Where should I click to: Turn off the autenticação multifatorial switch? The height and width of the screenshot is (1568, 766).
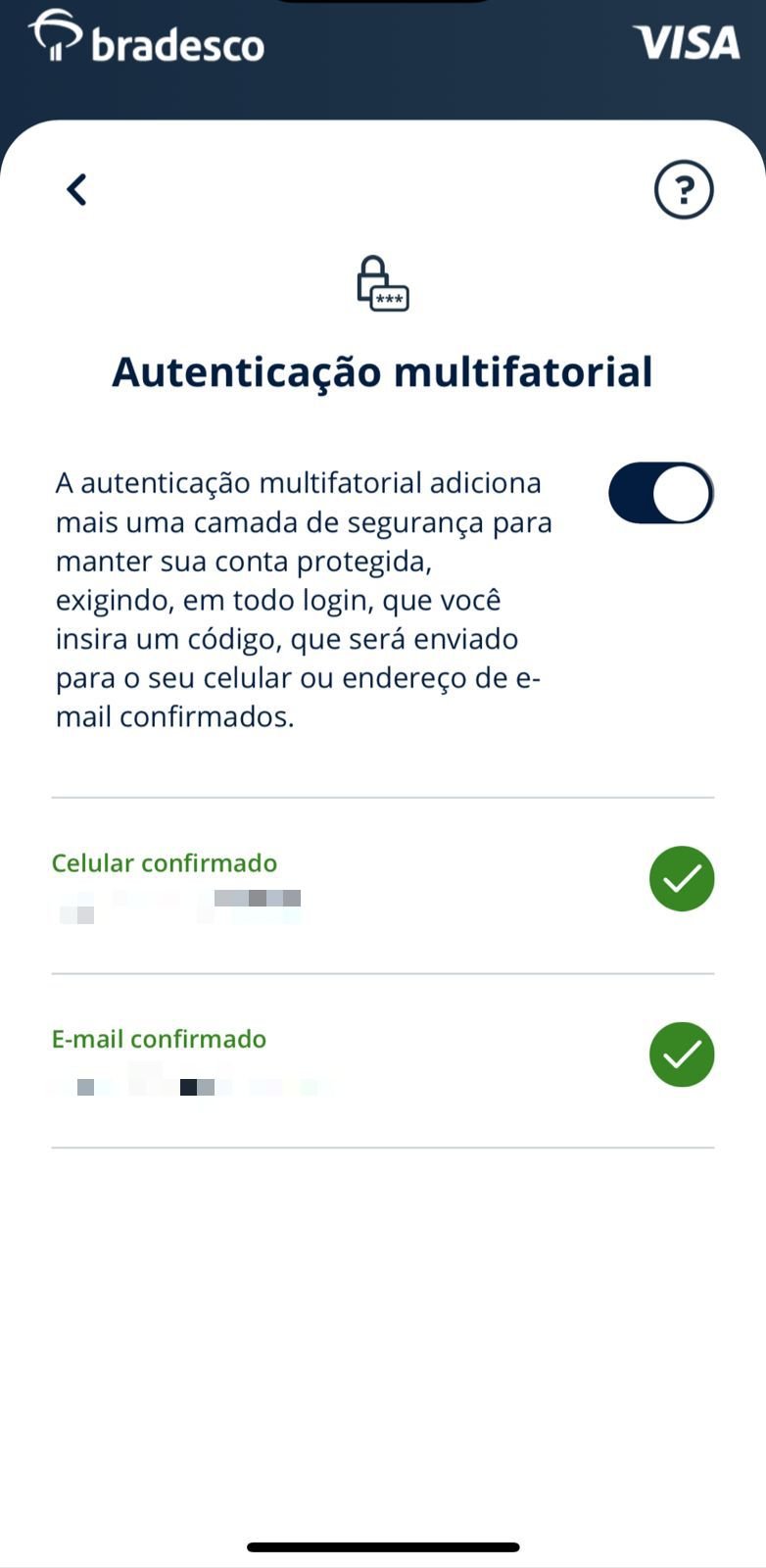click(661, 493)
